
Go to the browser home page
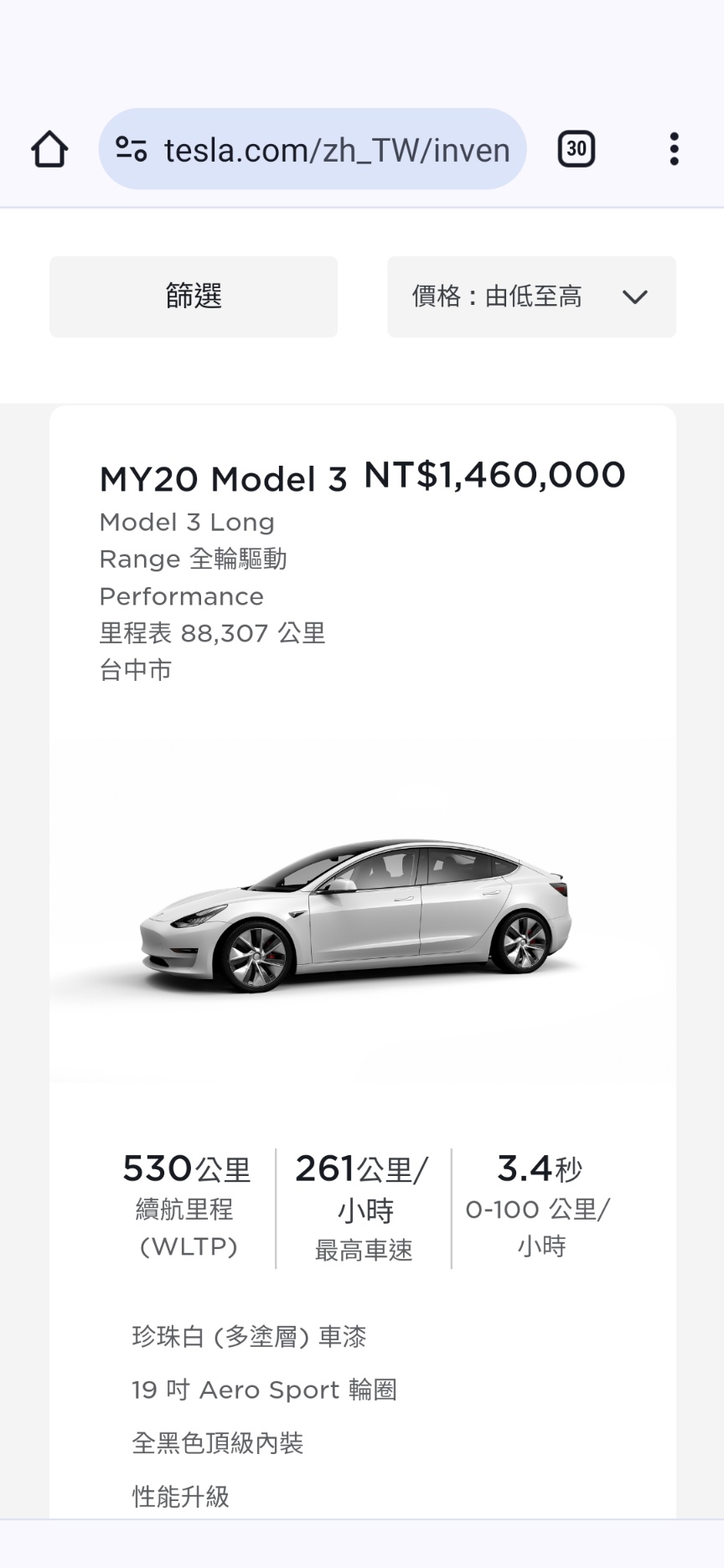[49, 150]
